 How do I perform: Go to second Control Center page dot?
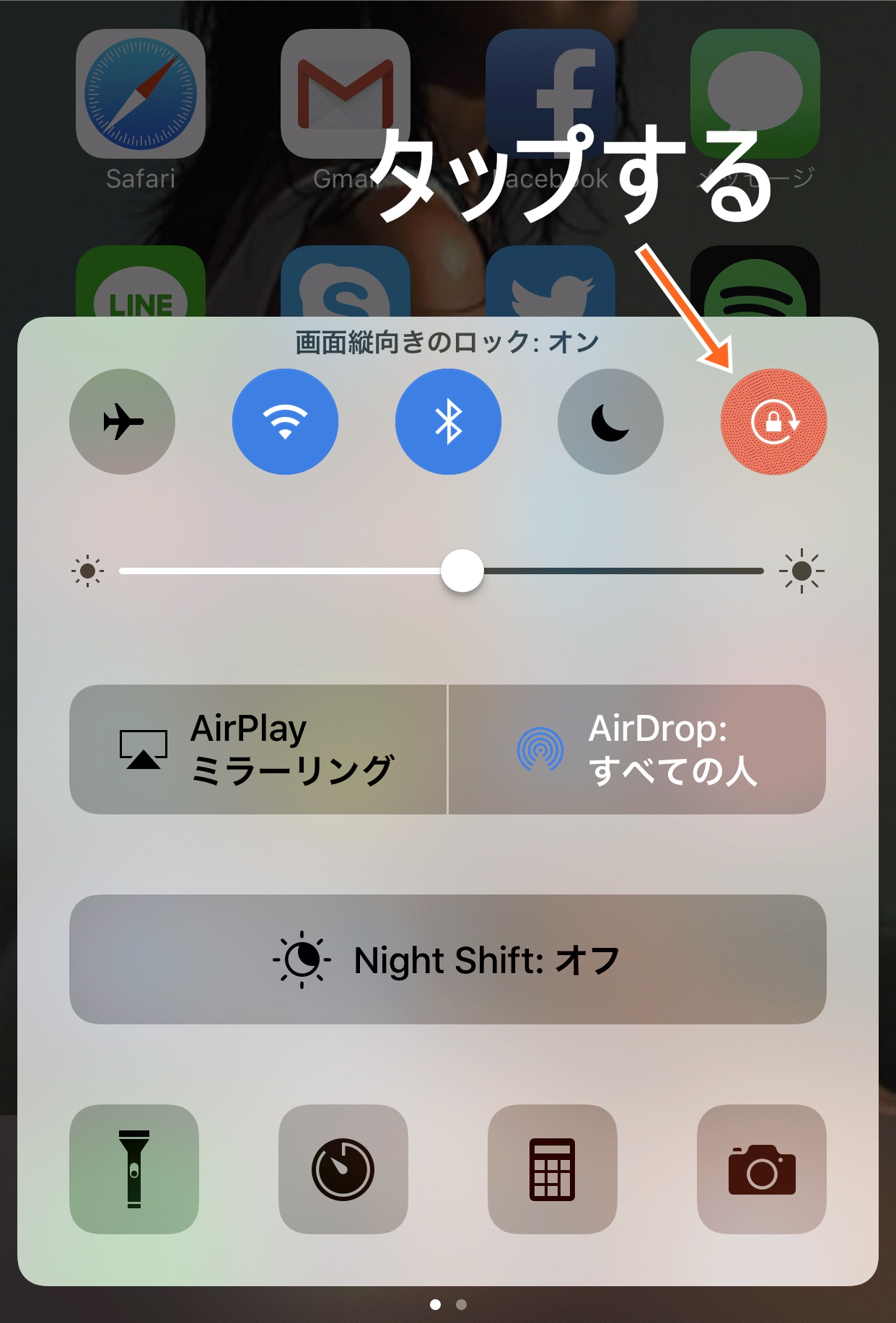[x=462, y=1304]
